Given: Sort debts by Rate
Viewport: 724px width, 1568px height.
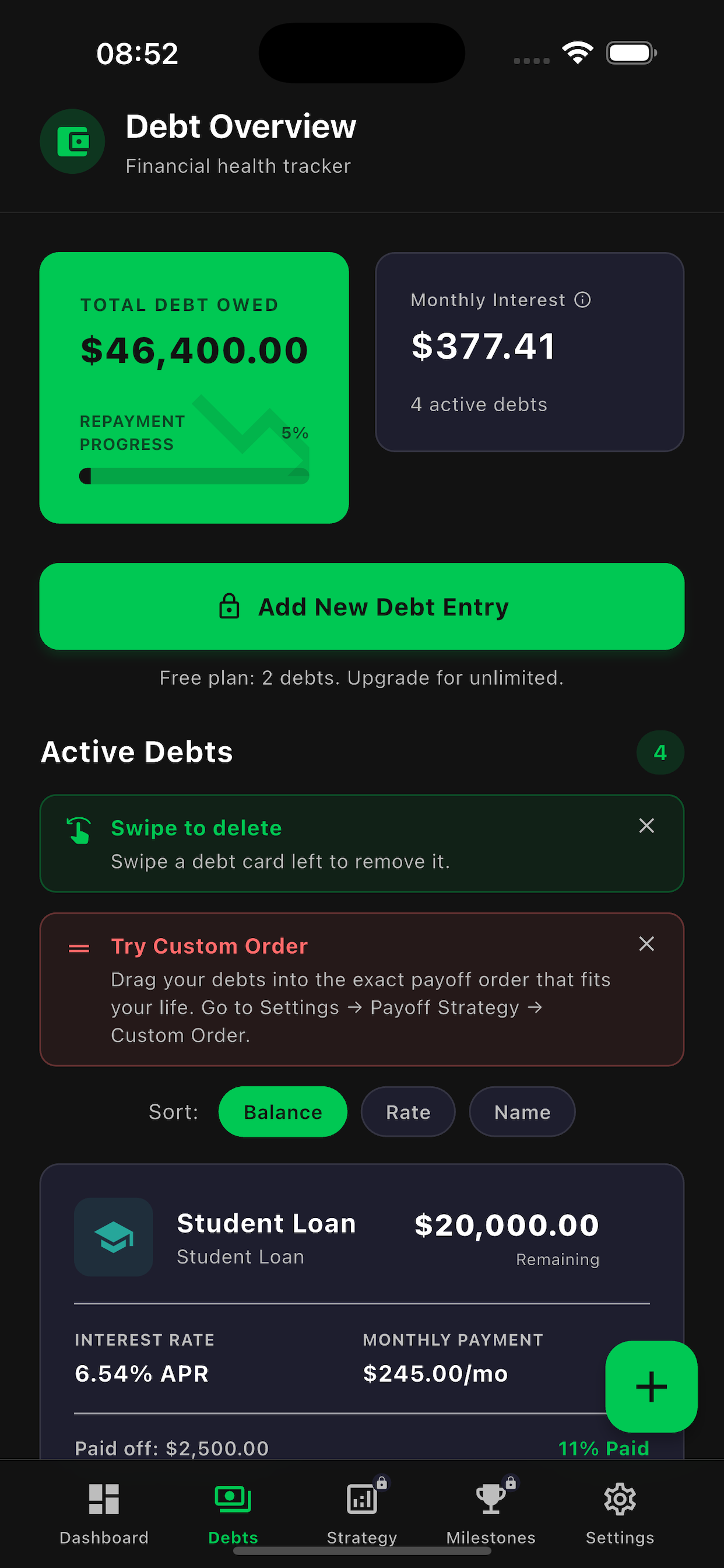Looking at the screenshot, I should pos(407,1111).
